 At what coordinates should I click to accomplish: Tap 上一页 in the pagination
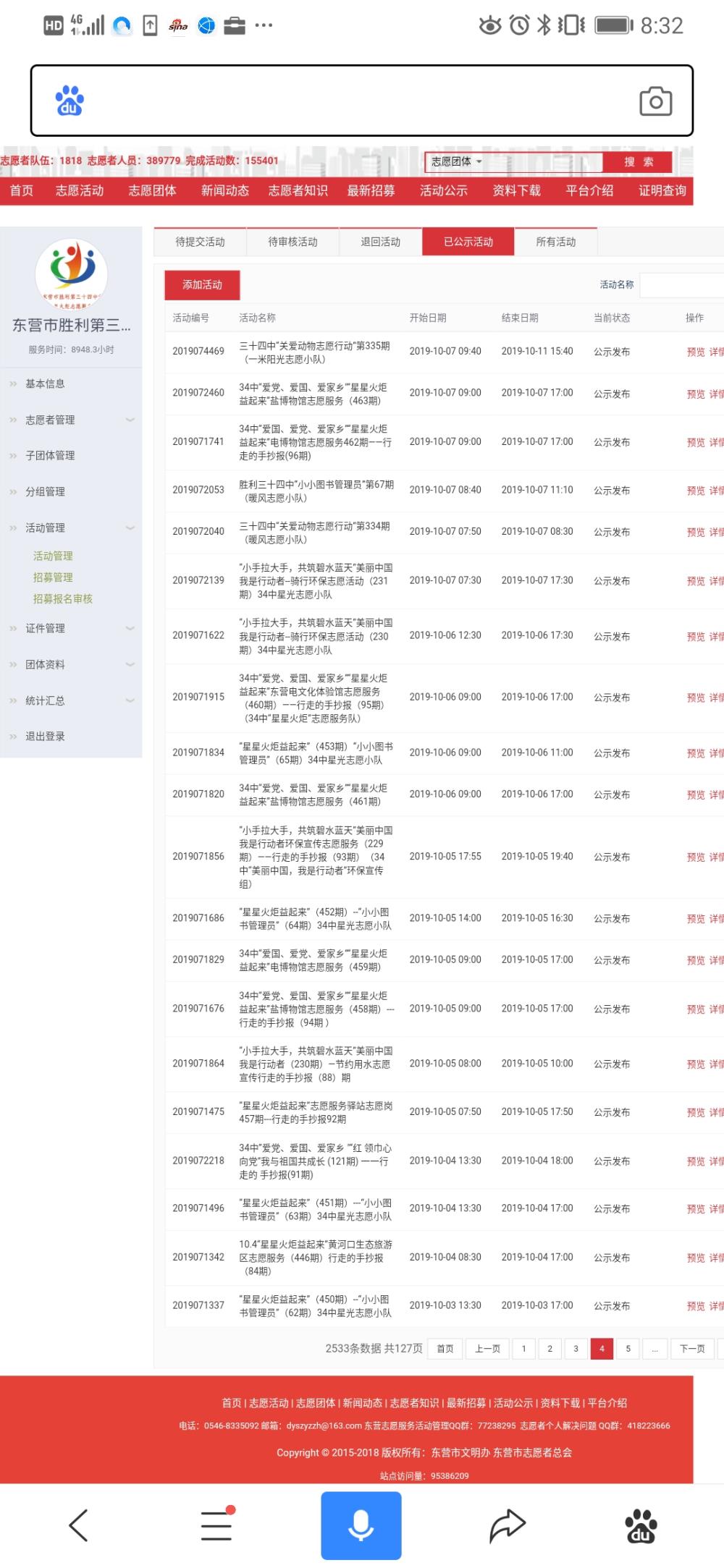point(487,1349)
